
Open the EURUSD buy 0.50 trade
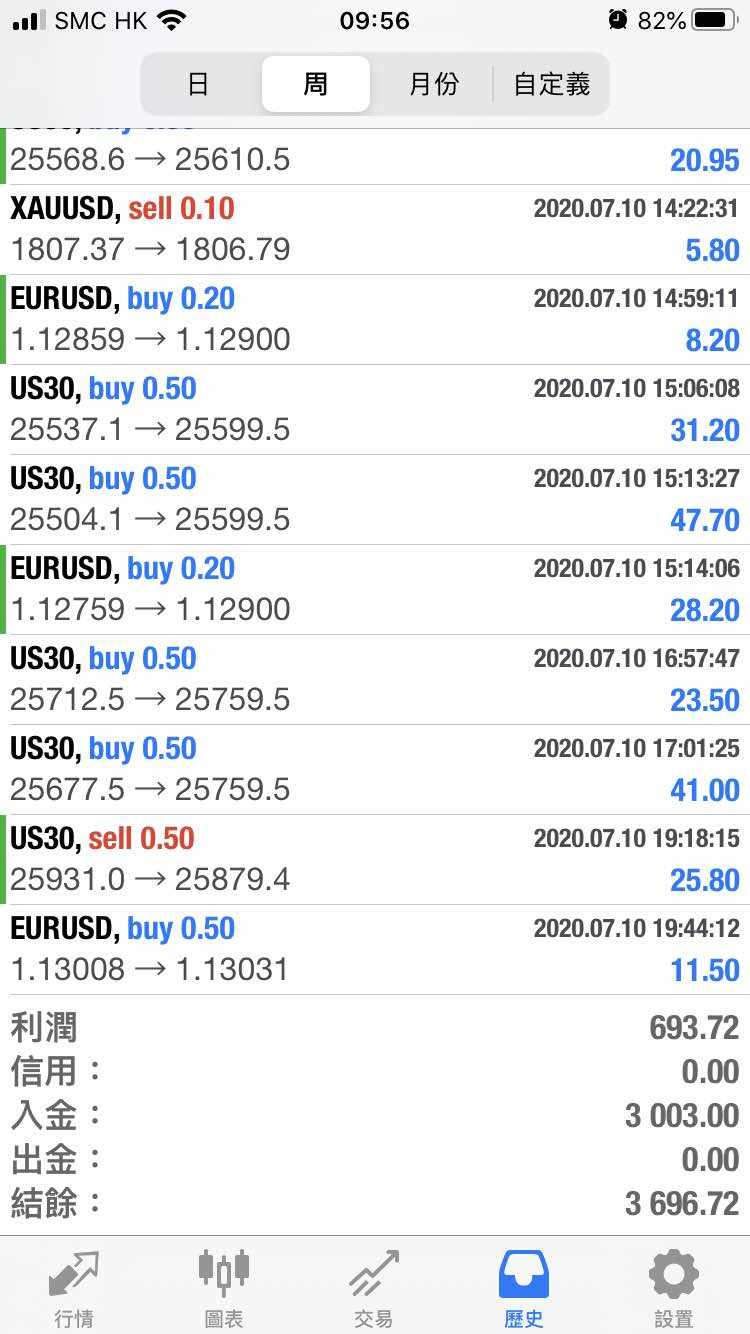point(375,949)
